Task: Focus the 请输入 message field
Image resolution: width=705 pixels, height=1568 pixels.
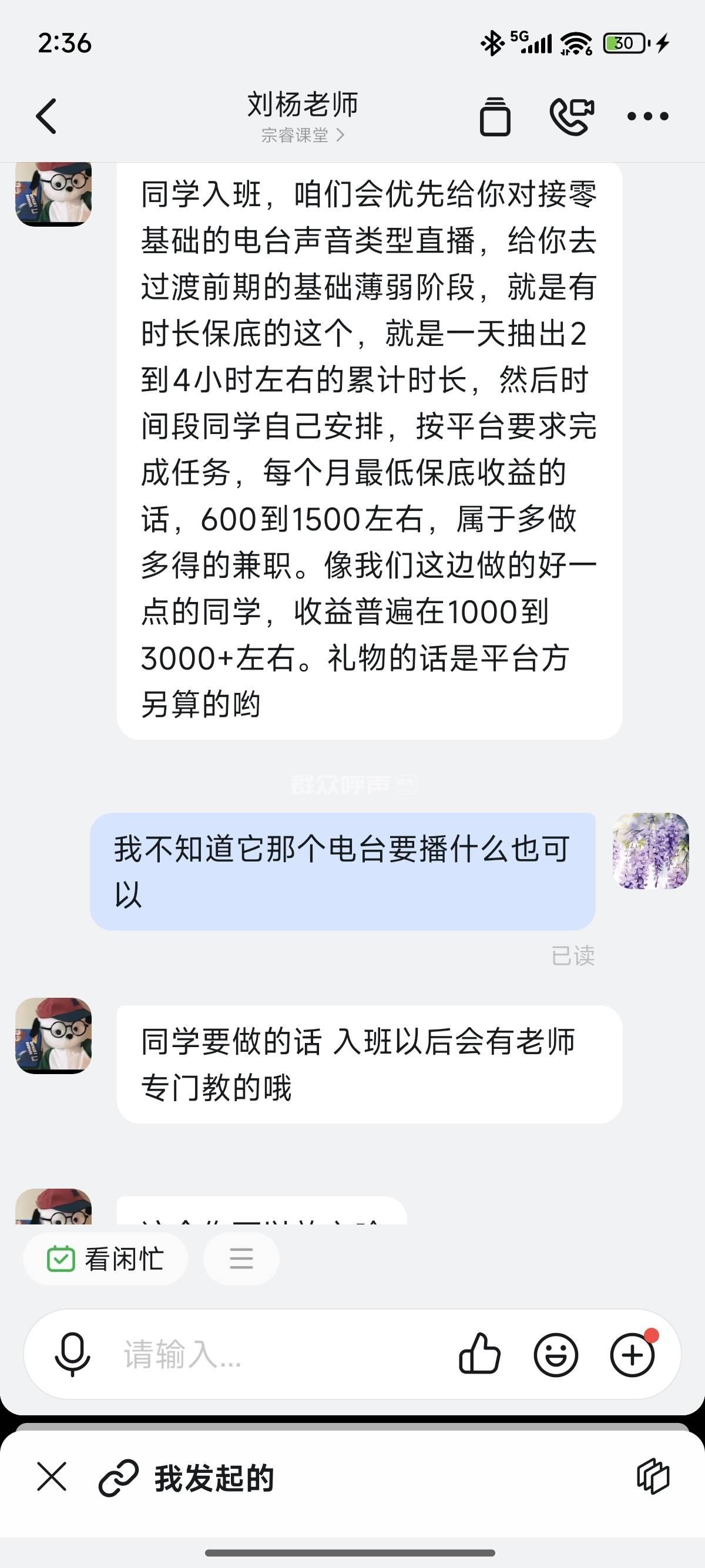Action: (x=274, y=1354)
